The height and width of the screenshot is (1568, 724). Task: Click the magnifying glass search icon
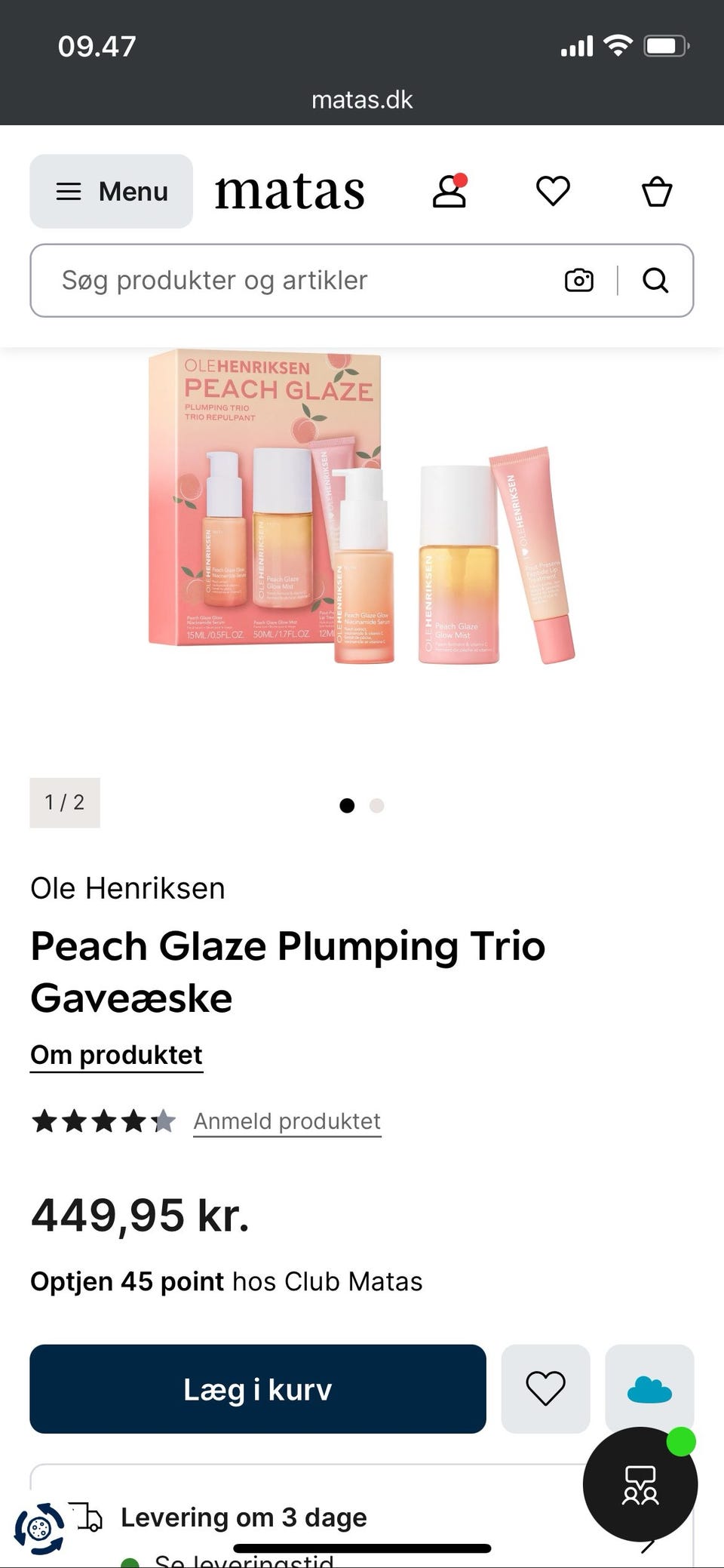(x=655, y=280)
